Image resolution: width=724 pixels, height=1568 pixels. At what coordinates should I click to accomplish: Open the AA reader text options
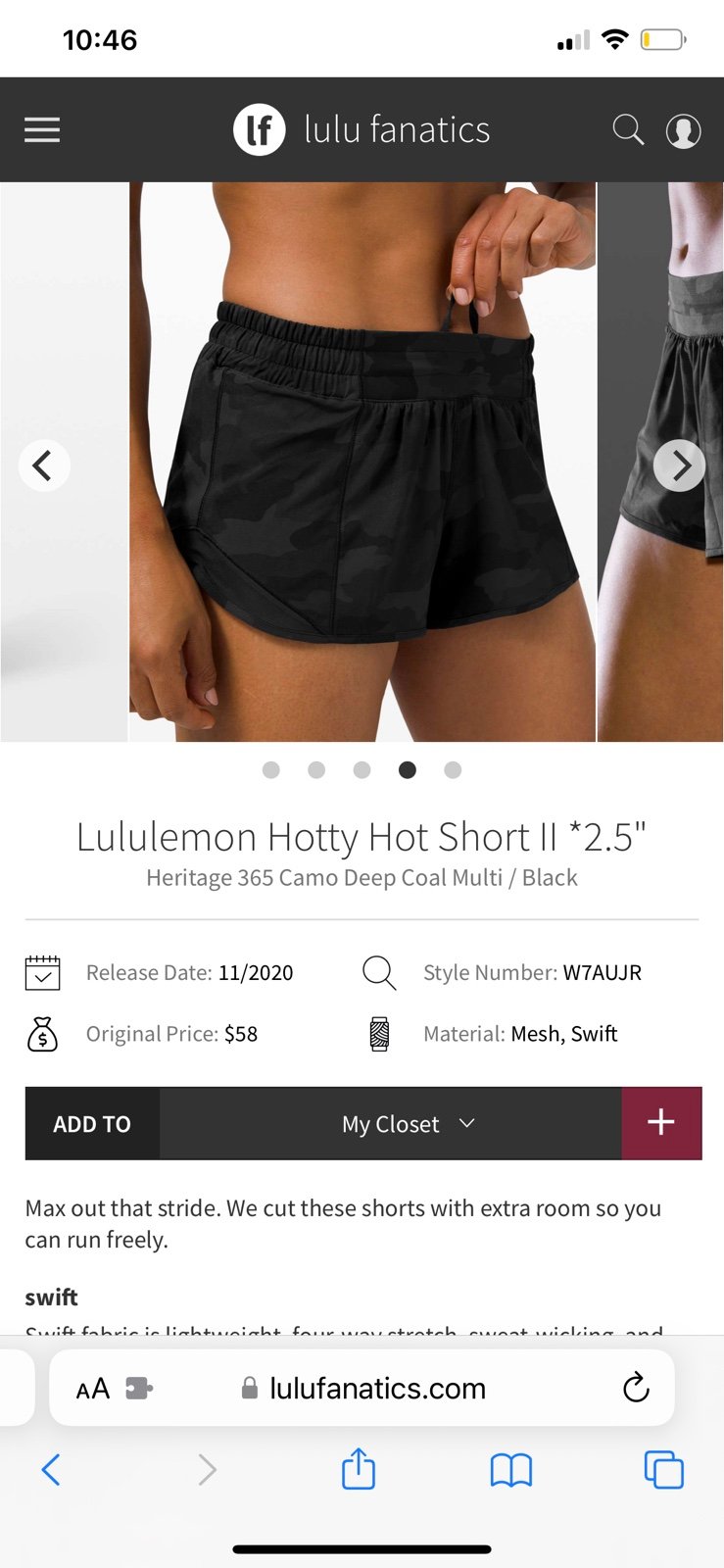tap(93, 1389)
